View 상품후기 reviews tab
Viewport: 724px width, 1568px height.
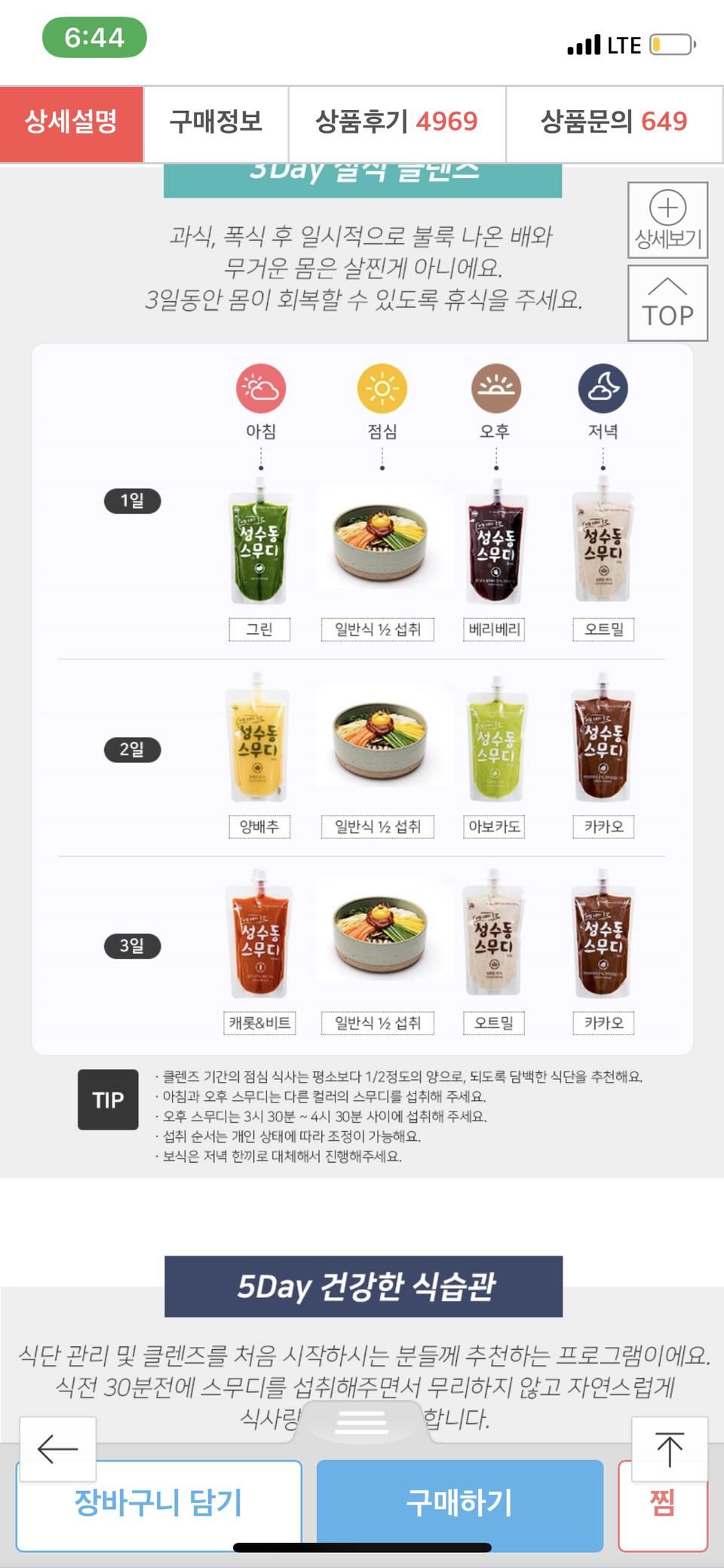[x=397, y=122]
